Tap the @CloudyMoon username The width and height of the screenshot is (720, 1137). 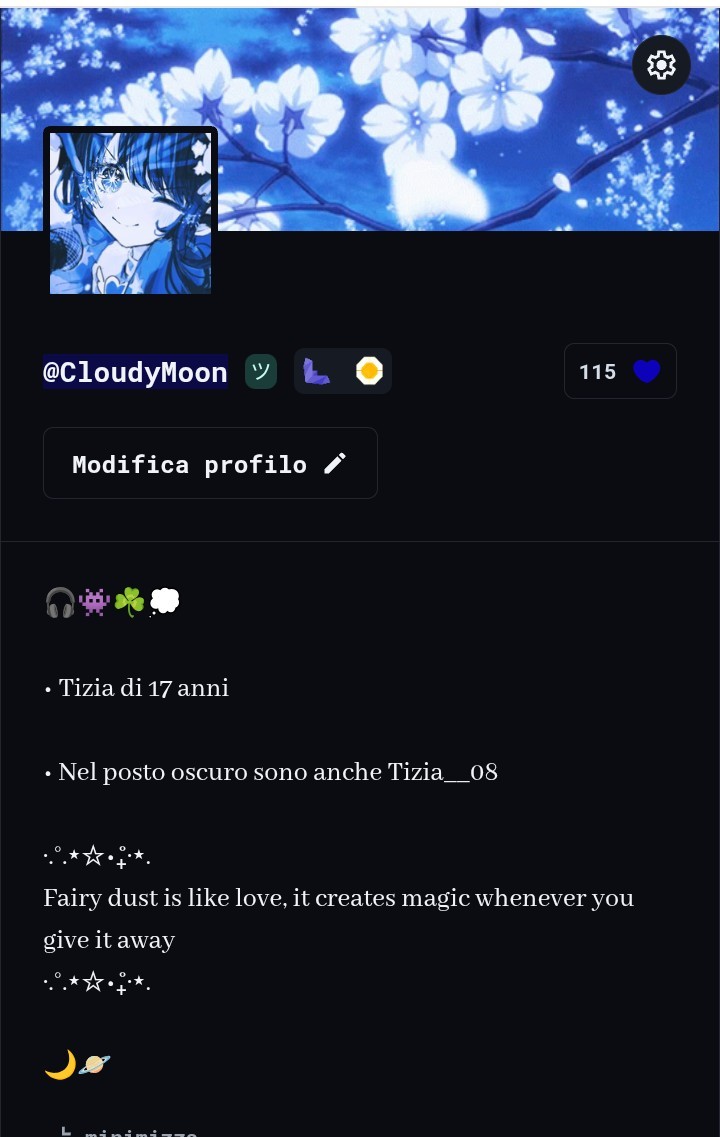135,372
